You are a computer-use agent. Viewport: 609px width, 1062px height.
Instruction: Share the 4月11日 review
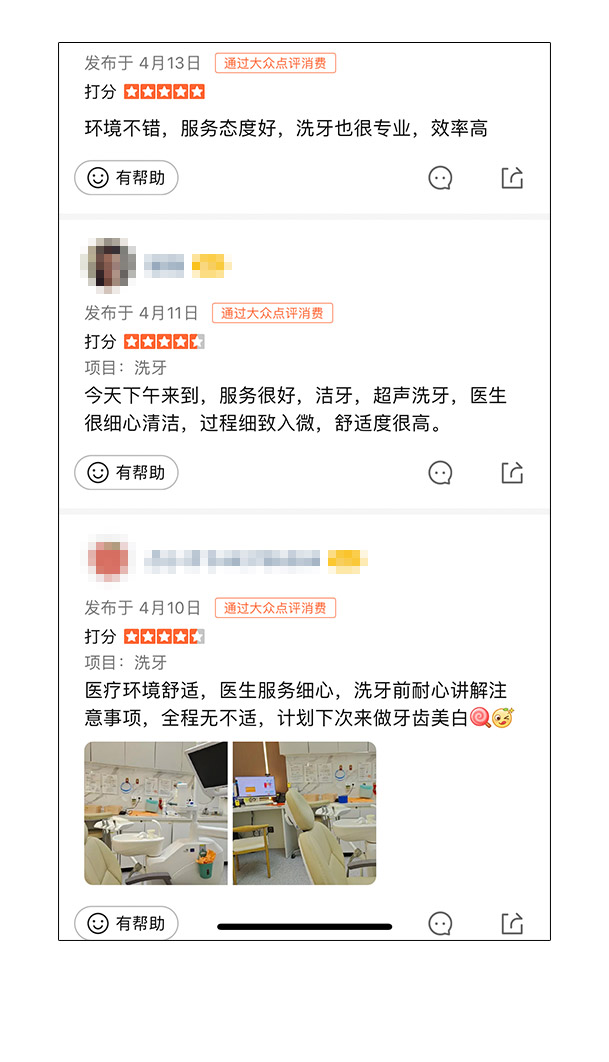(x=512, y=472)
